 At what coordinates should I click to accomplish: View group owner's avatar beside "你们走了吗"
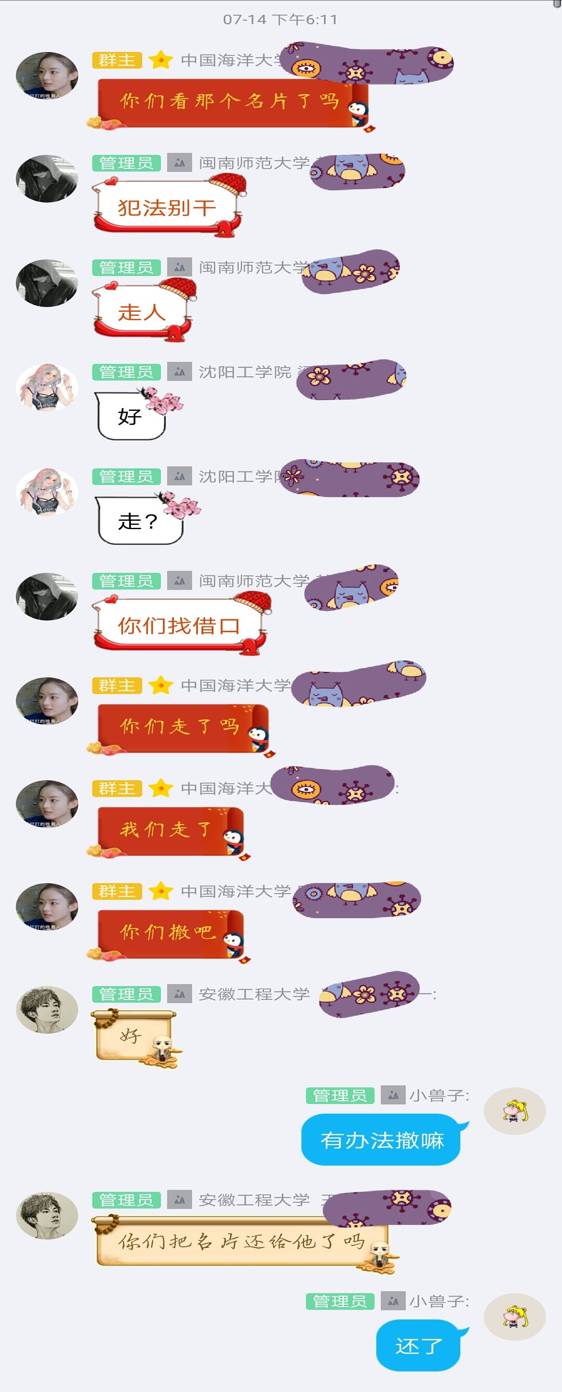47,701
